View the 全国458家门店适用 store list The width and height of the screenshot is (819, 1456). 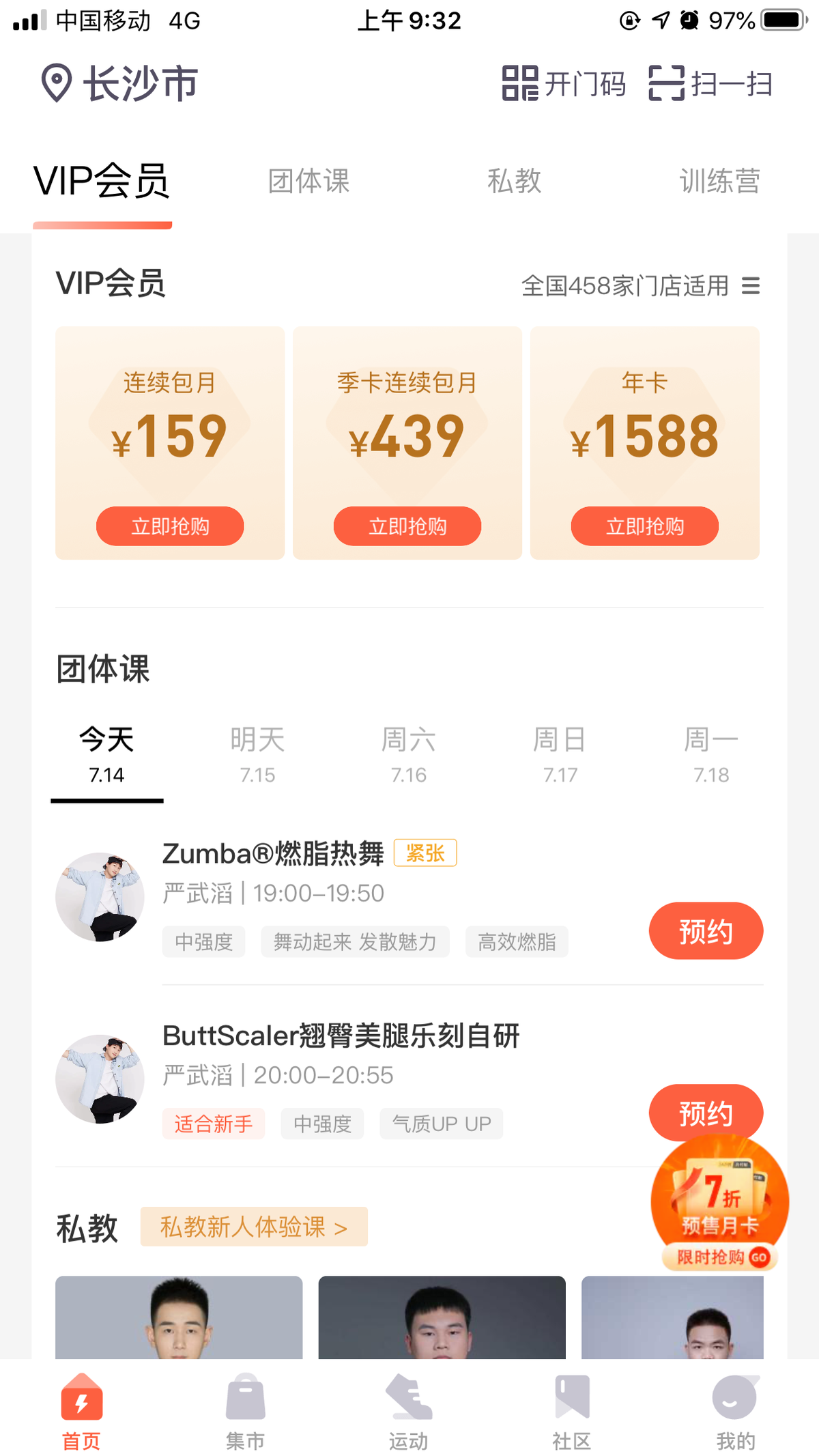point(640,286)
